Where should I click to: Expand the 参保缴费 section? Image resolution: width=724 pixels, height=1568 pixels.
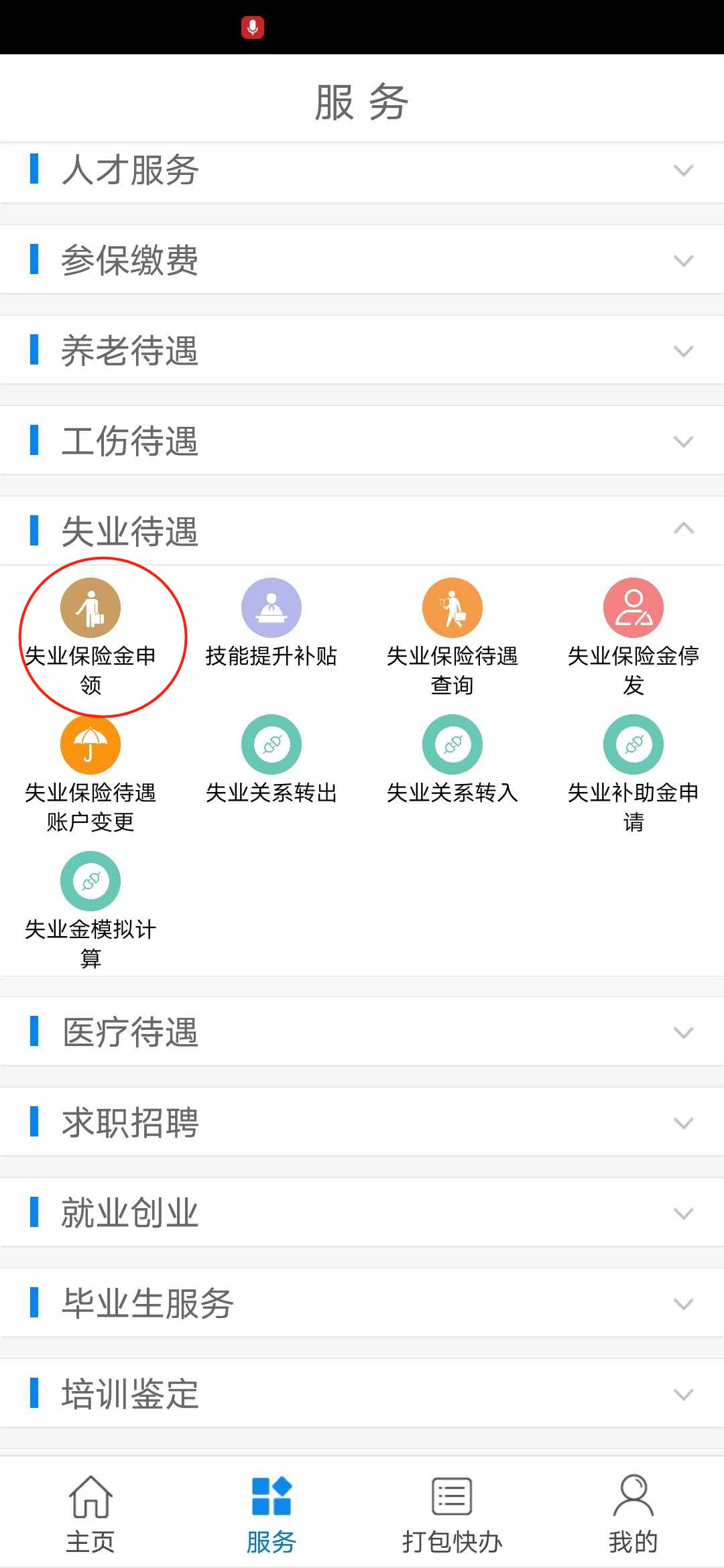(362, 261)
